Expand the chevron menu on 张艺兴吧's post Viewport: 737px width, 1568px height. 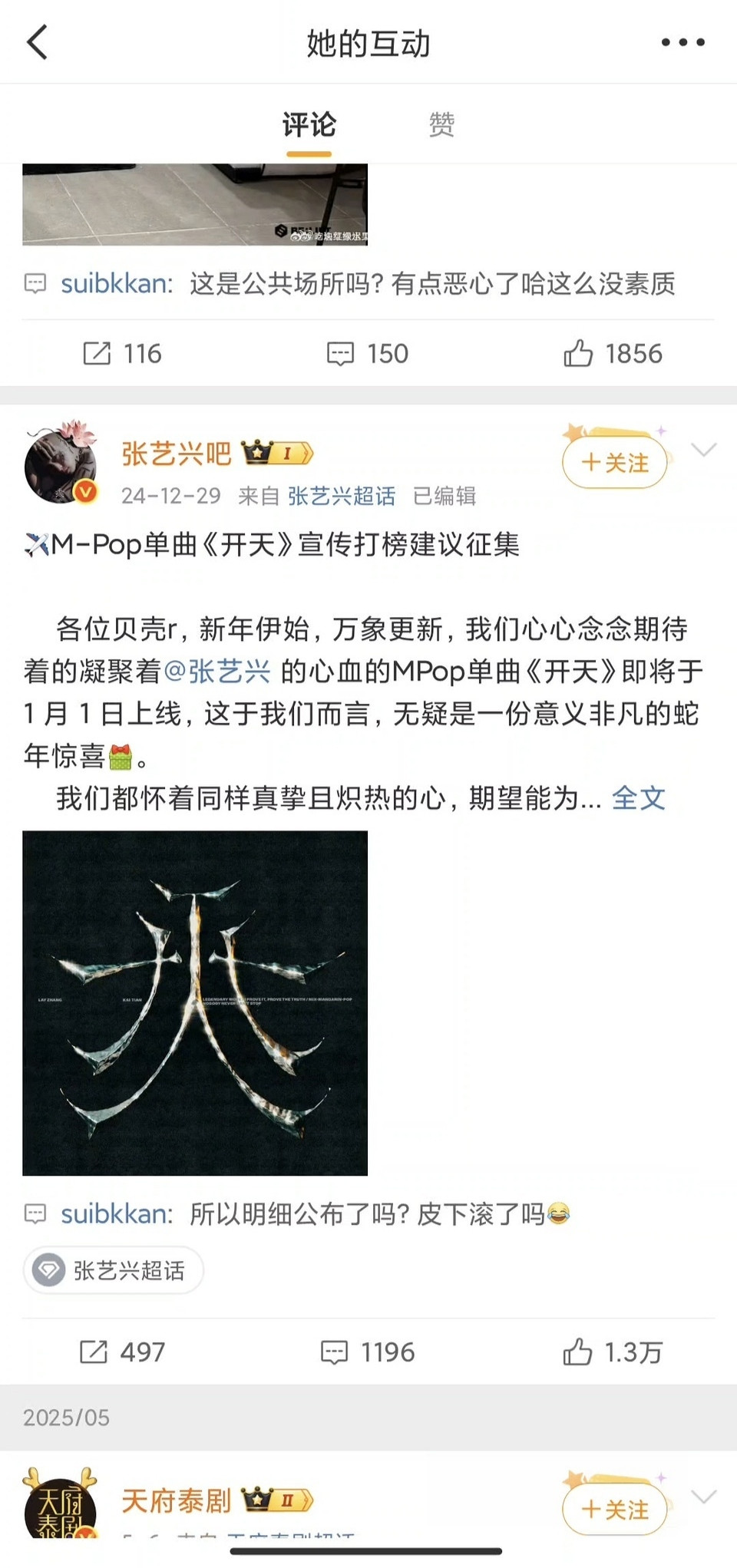tap(704, 451)
